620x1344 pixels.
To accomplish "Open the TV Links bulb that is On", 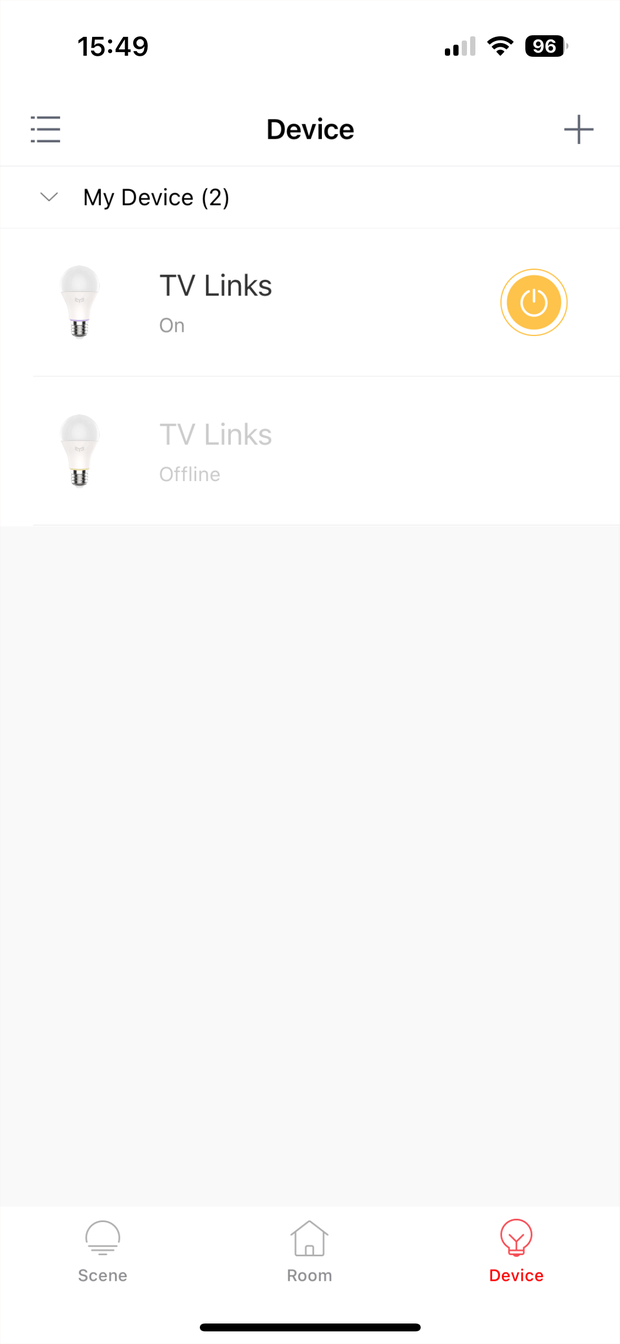I will click(x=216, y=302).
